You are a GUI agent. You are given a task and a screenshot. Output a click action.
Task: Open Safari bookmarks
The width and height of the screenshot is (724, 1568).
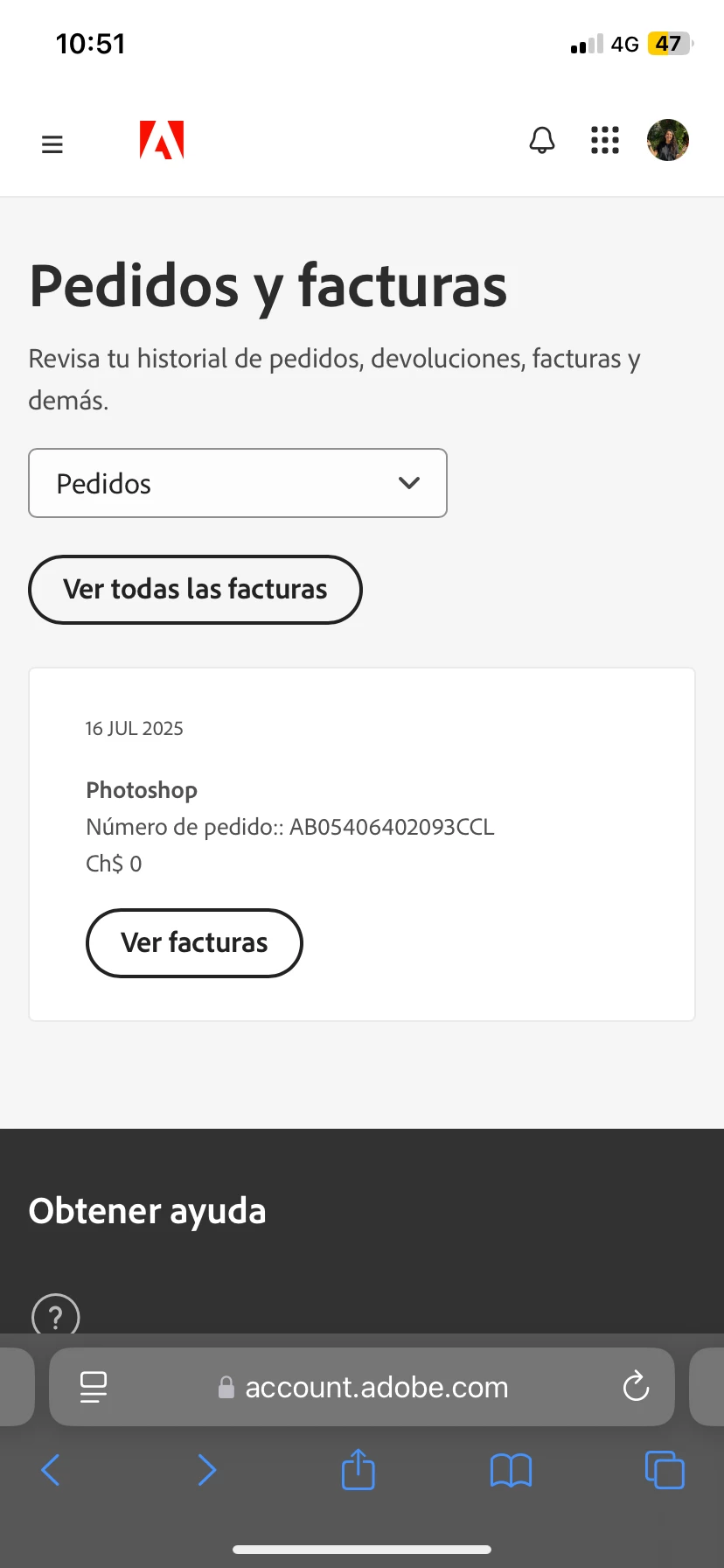[511, 1470]
